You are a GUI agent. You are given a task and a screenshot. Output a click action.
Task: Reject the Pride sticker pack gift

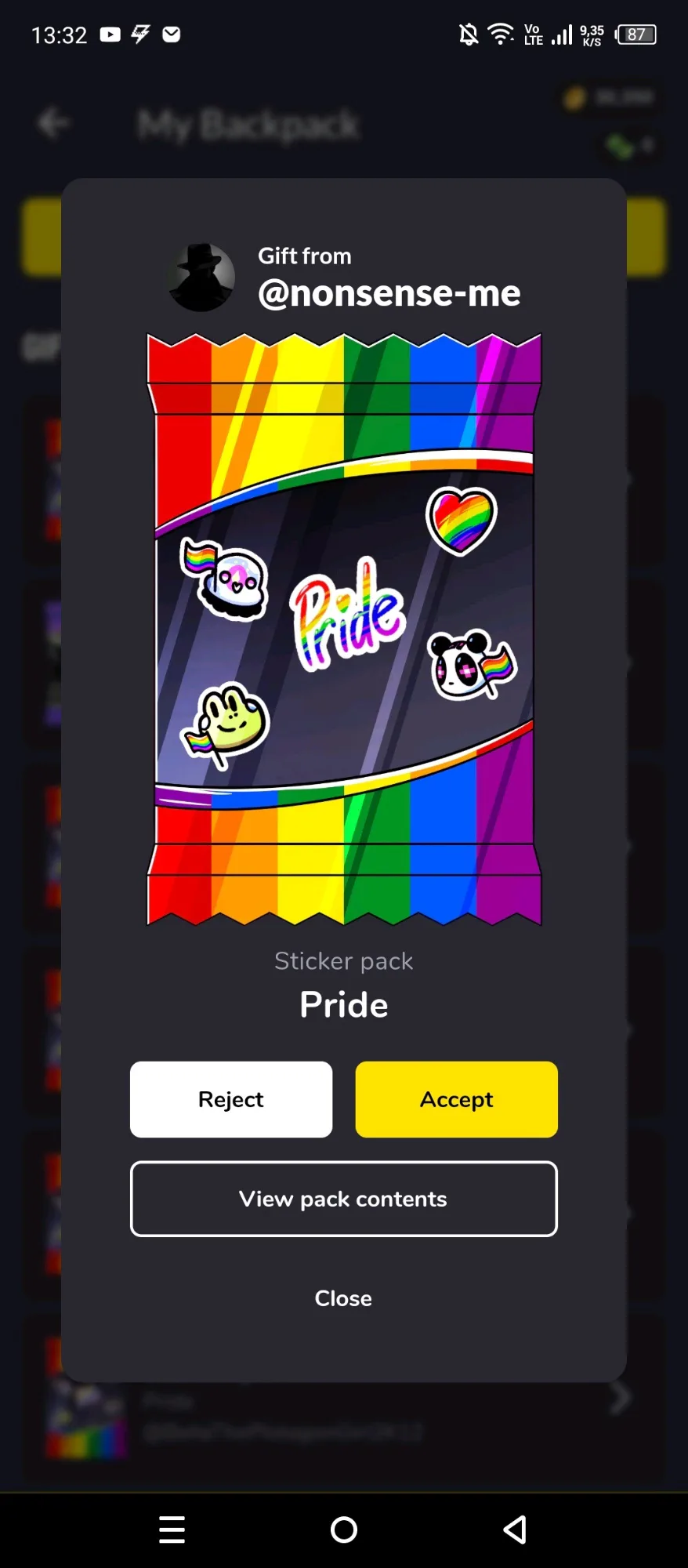[231, 1099]
